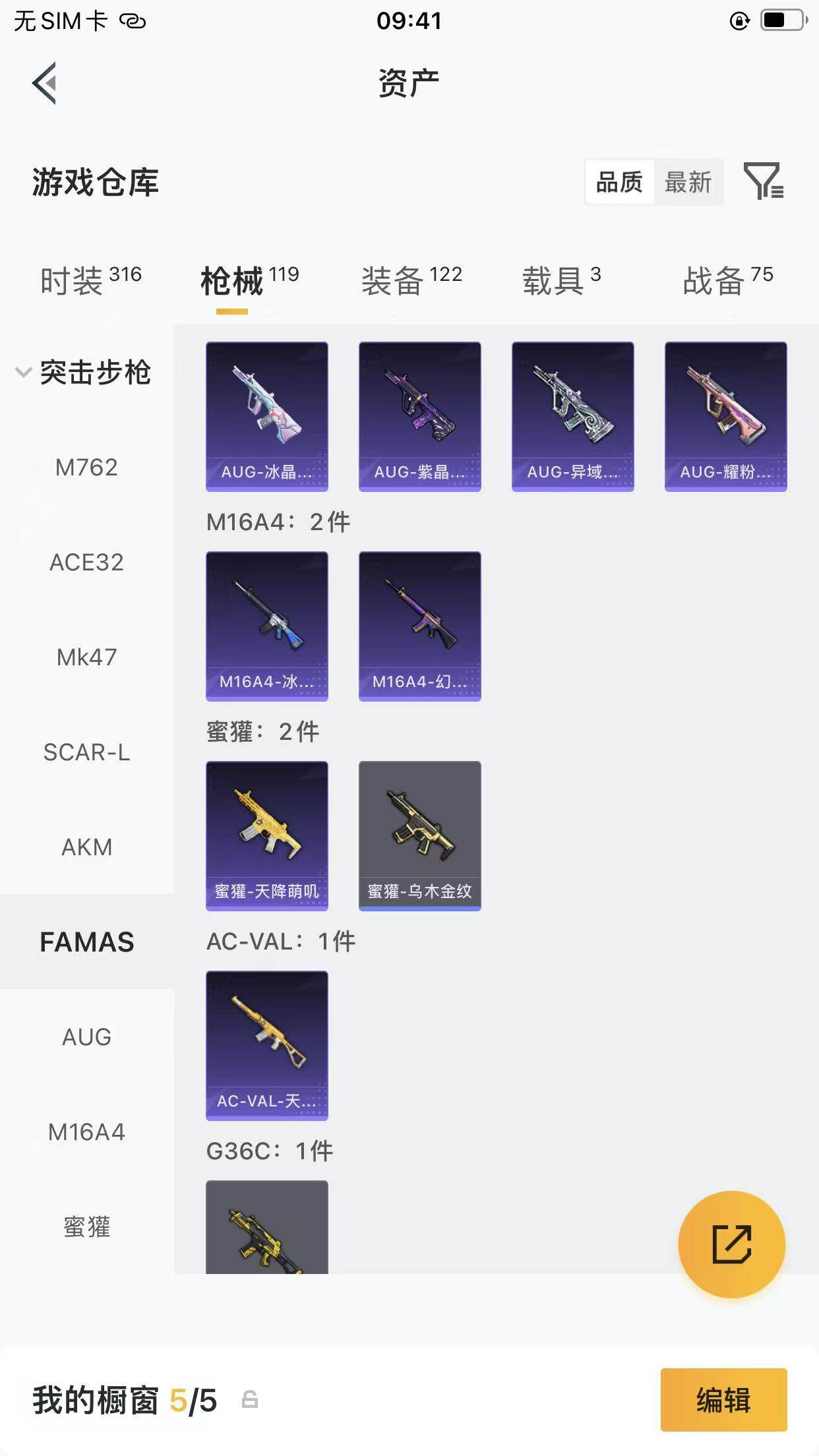Select AKM in the side list

pyautogui.click(x=86, y=847)
